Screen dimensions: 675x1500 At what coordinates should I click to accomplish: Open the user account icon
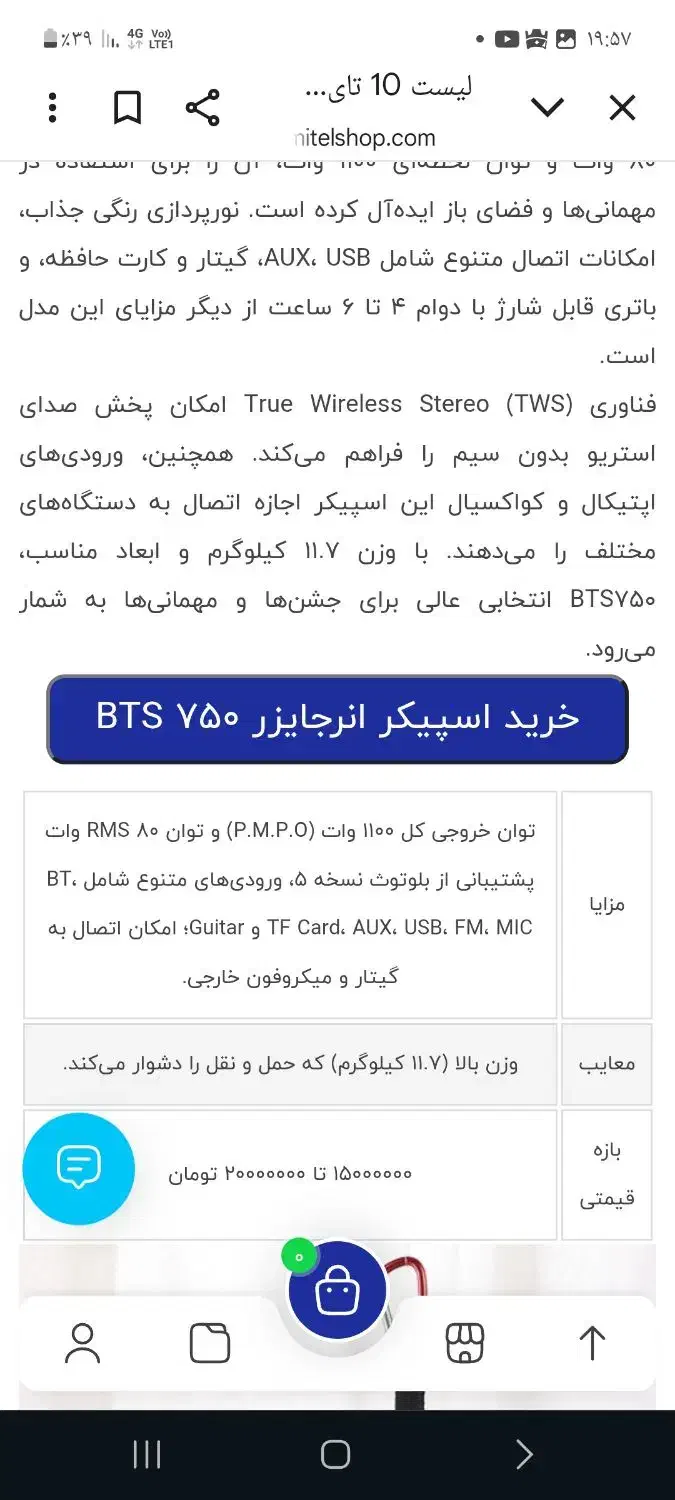[82, 1343]
